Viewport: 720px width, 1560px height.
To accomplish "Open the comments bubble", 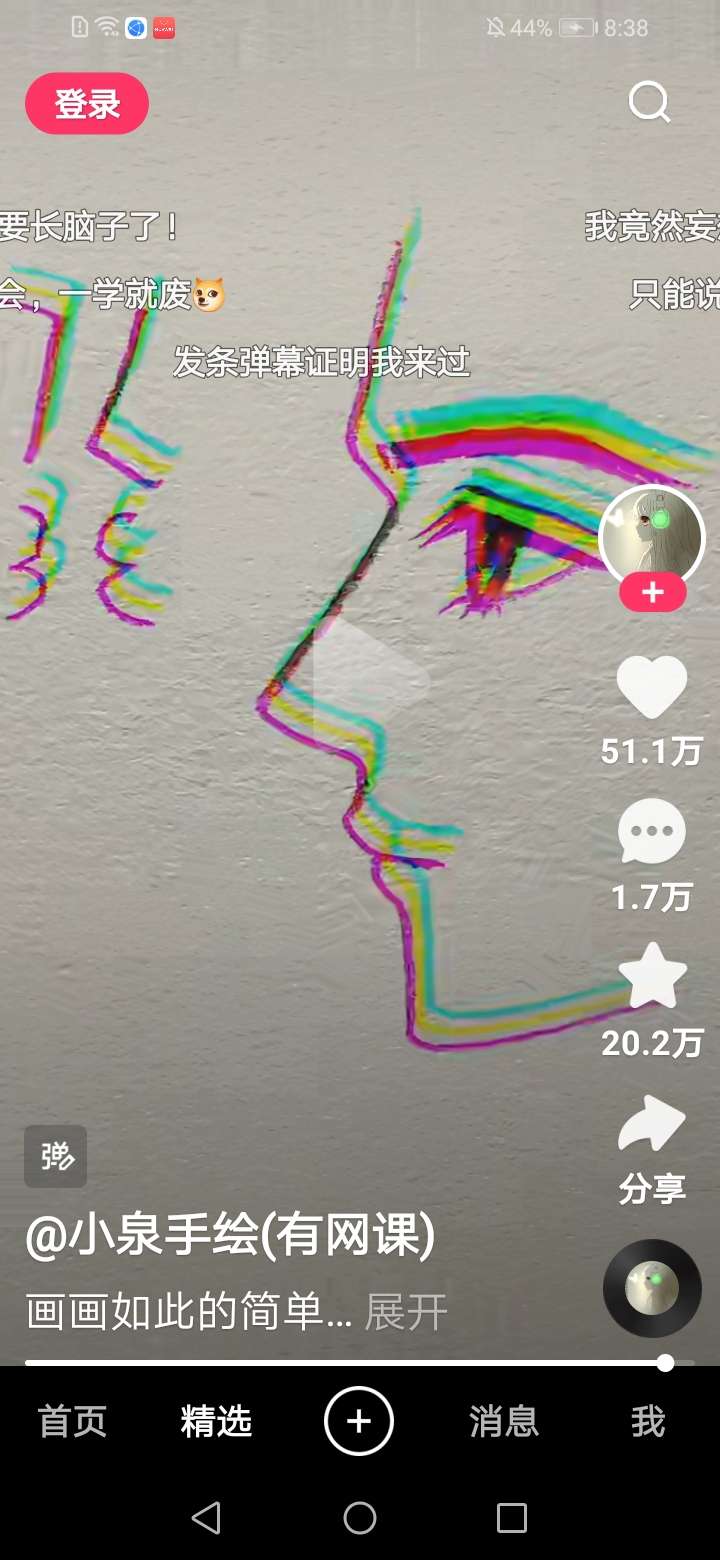I will pos(652,832).
